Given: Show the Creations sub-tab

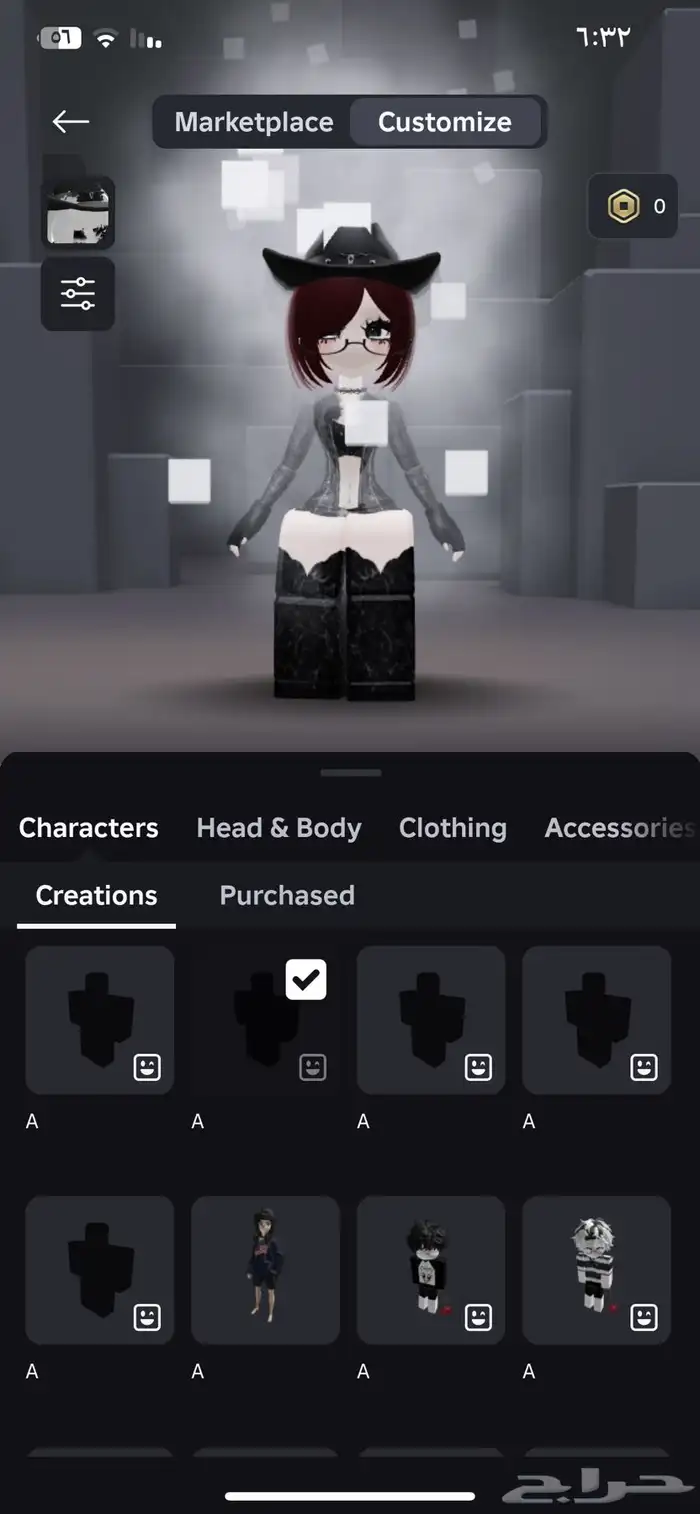Looking at the screenshot, I should (96, 895).
